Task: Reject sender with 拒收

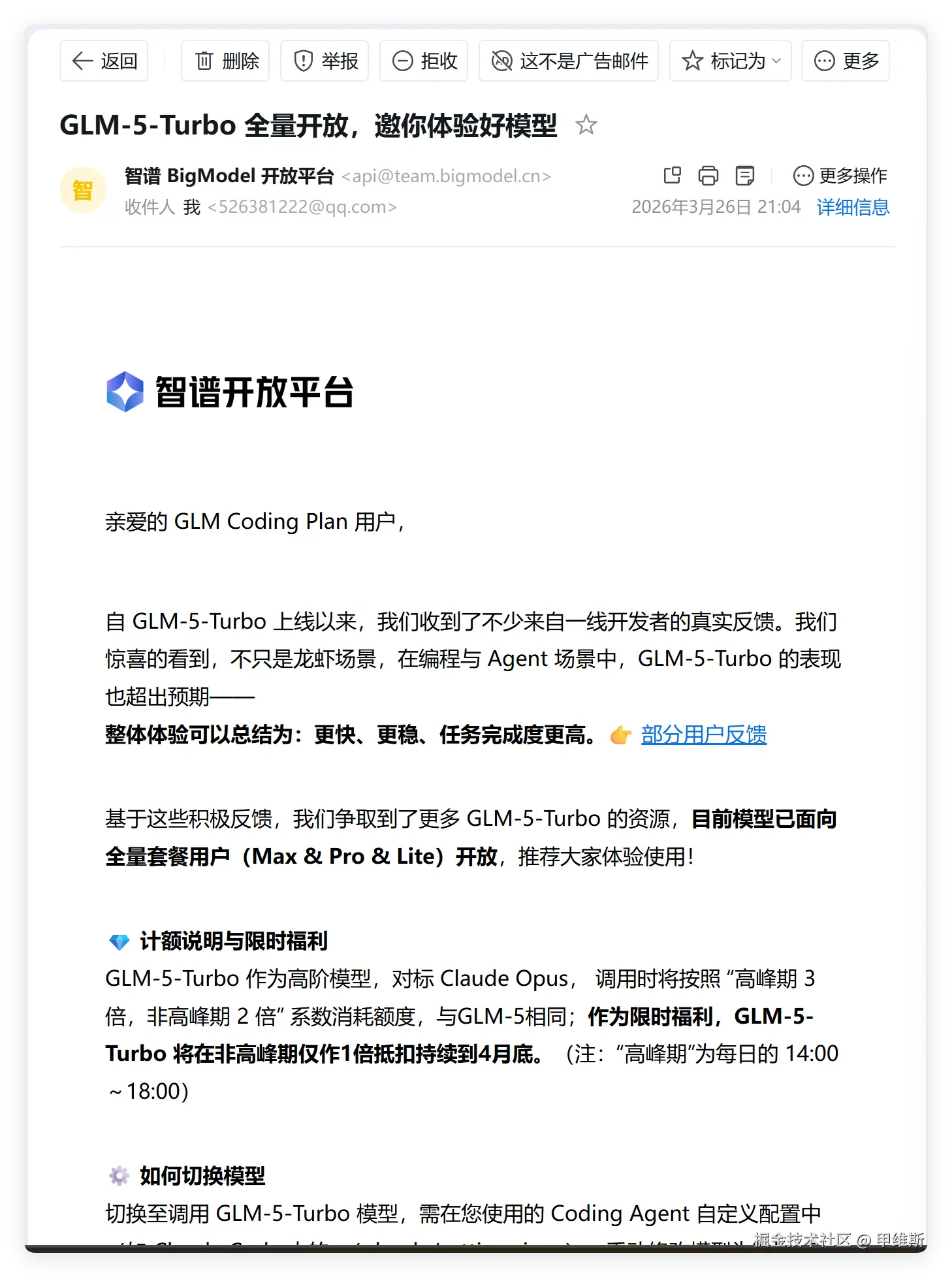Action: click(x=424, y=61)
